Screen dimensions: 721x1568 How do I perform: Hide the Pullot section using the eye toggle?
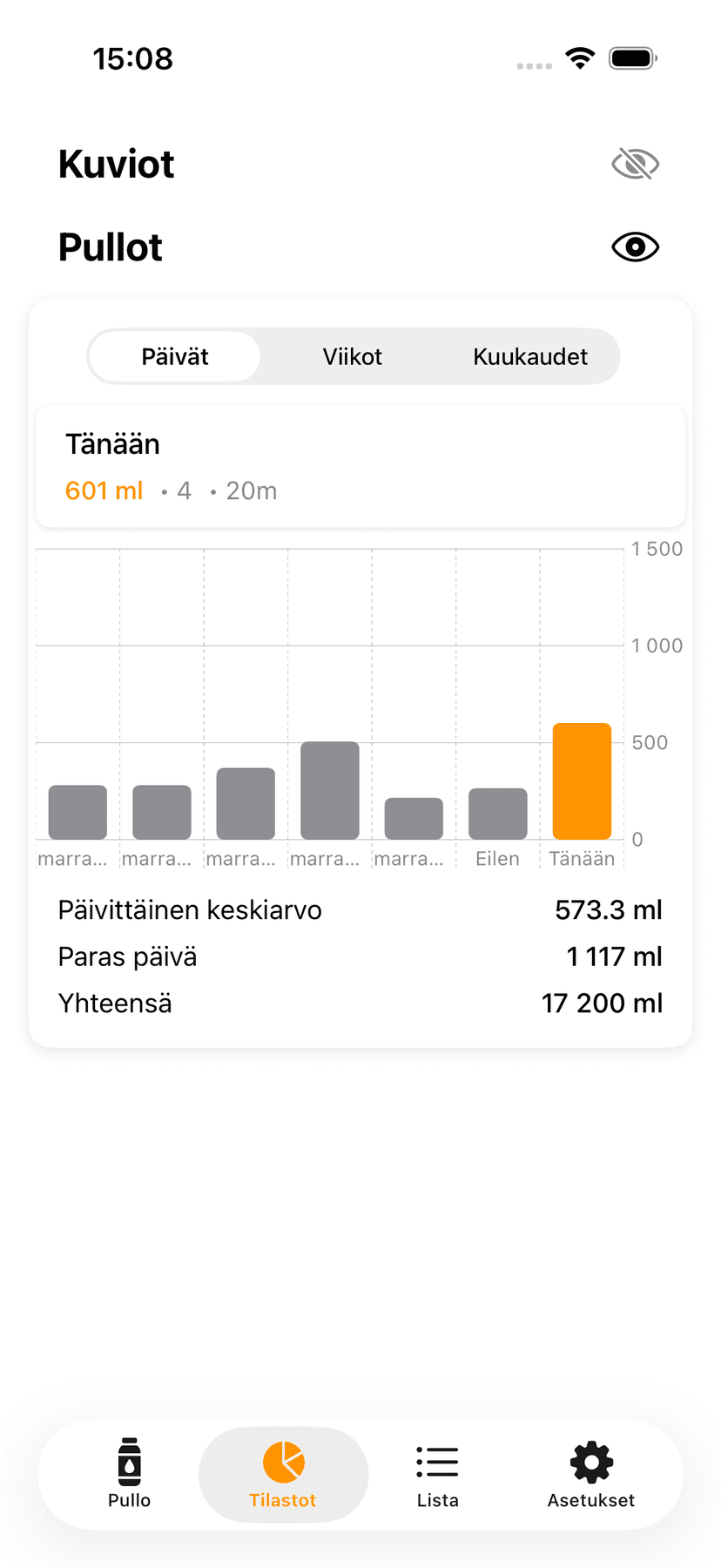(x=635, y=247)
